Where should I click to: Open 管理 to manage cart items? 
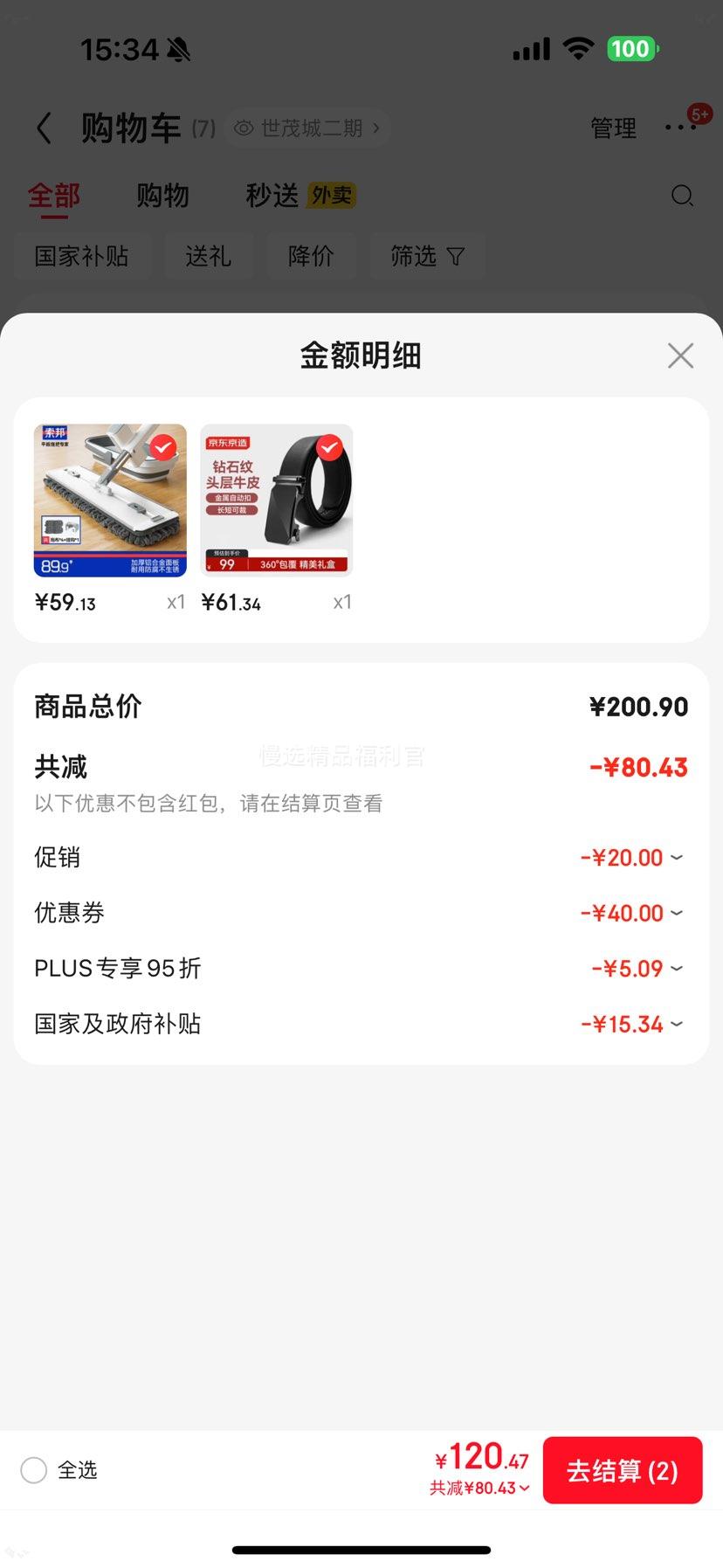[614, 128]
